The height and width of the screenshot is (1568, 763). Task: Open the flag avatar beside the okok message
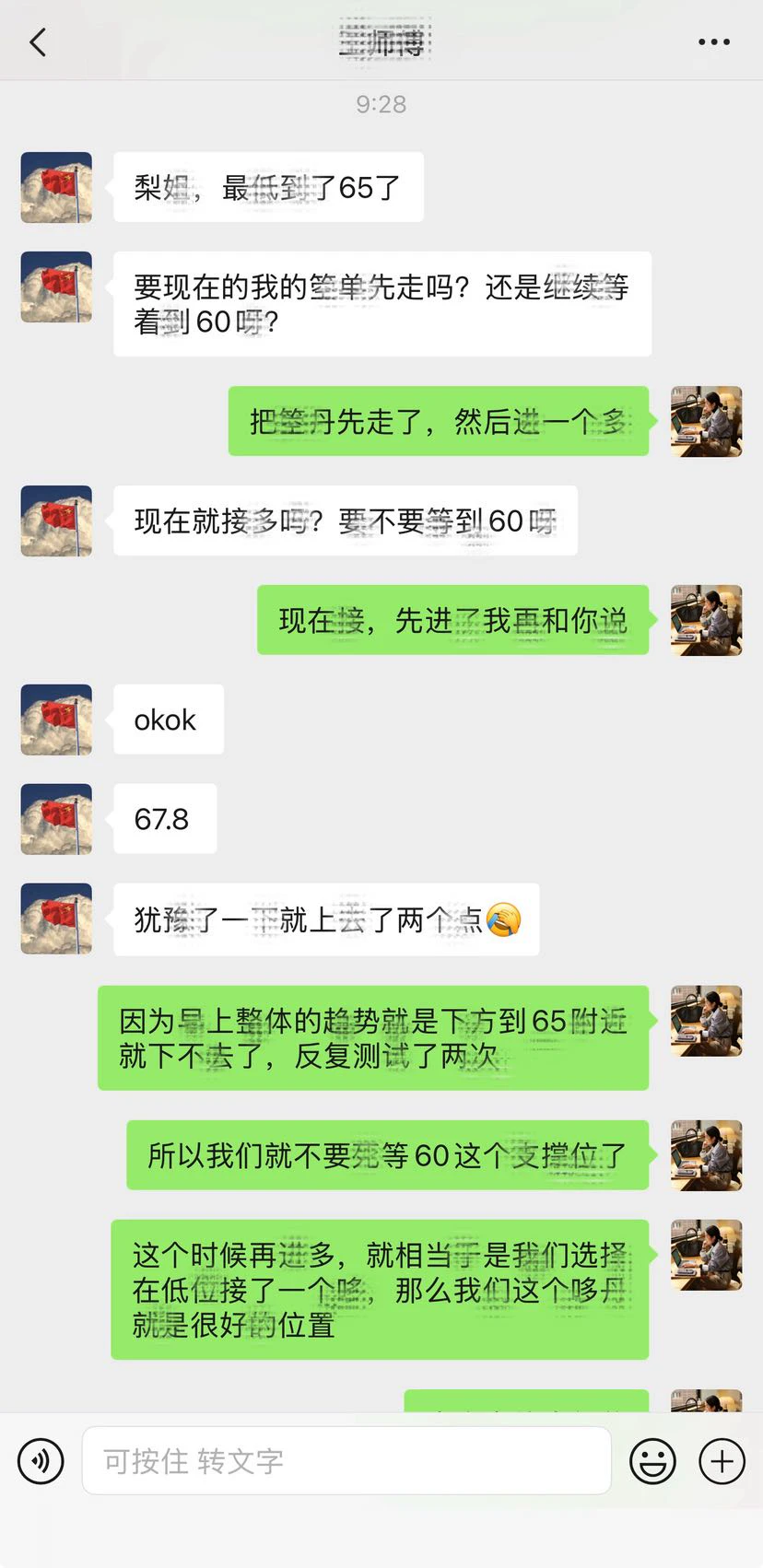pyautogui.click(x=56, y=720)
